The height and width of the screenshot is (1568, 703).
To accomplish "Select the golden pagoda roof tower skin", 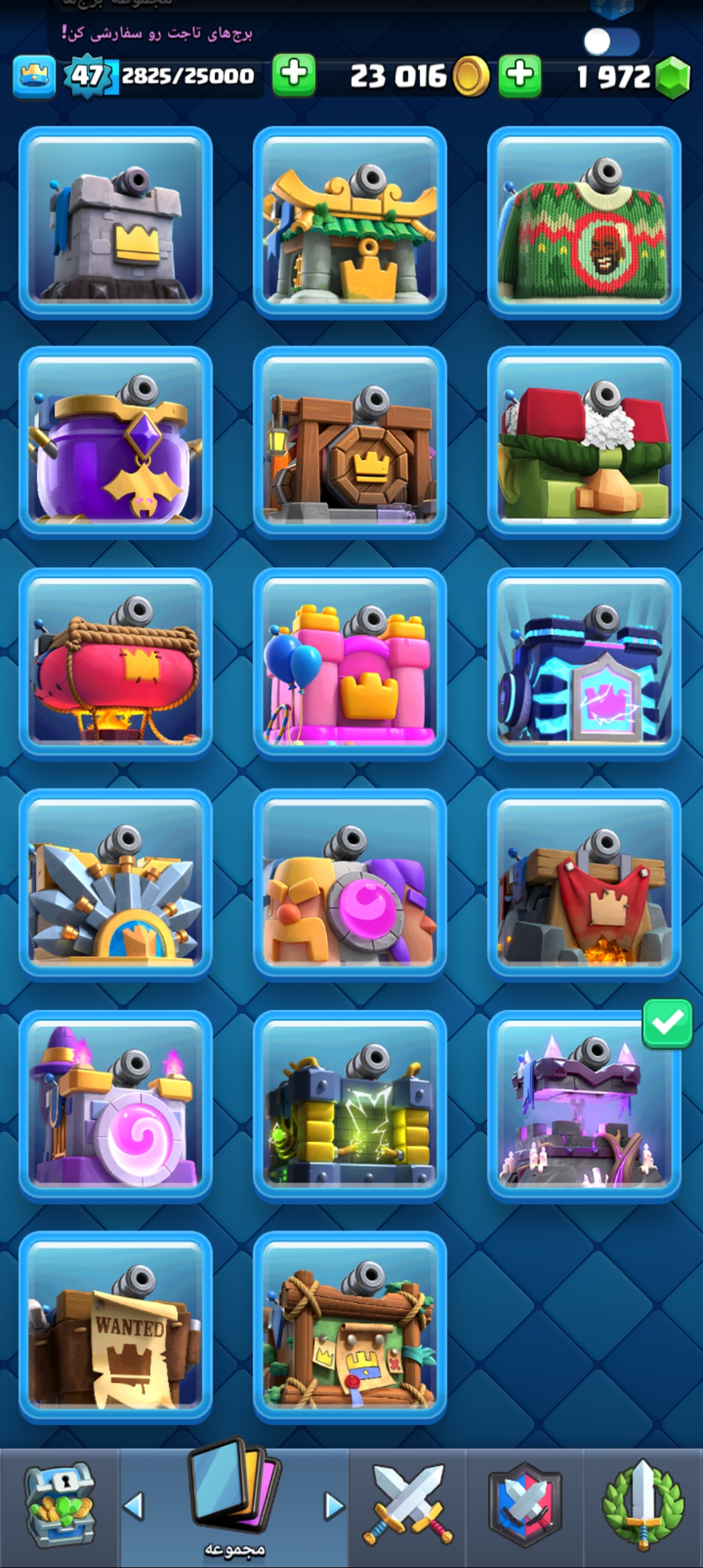I will pos(350,221).
